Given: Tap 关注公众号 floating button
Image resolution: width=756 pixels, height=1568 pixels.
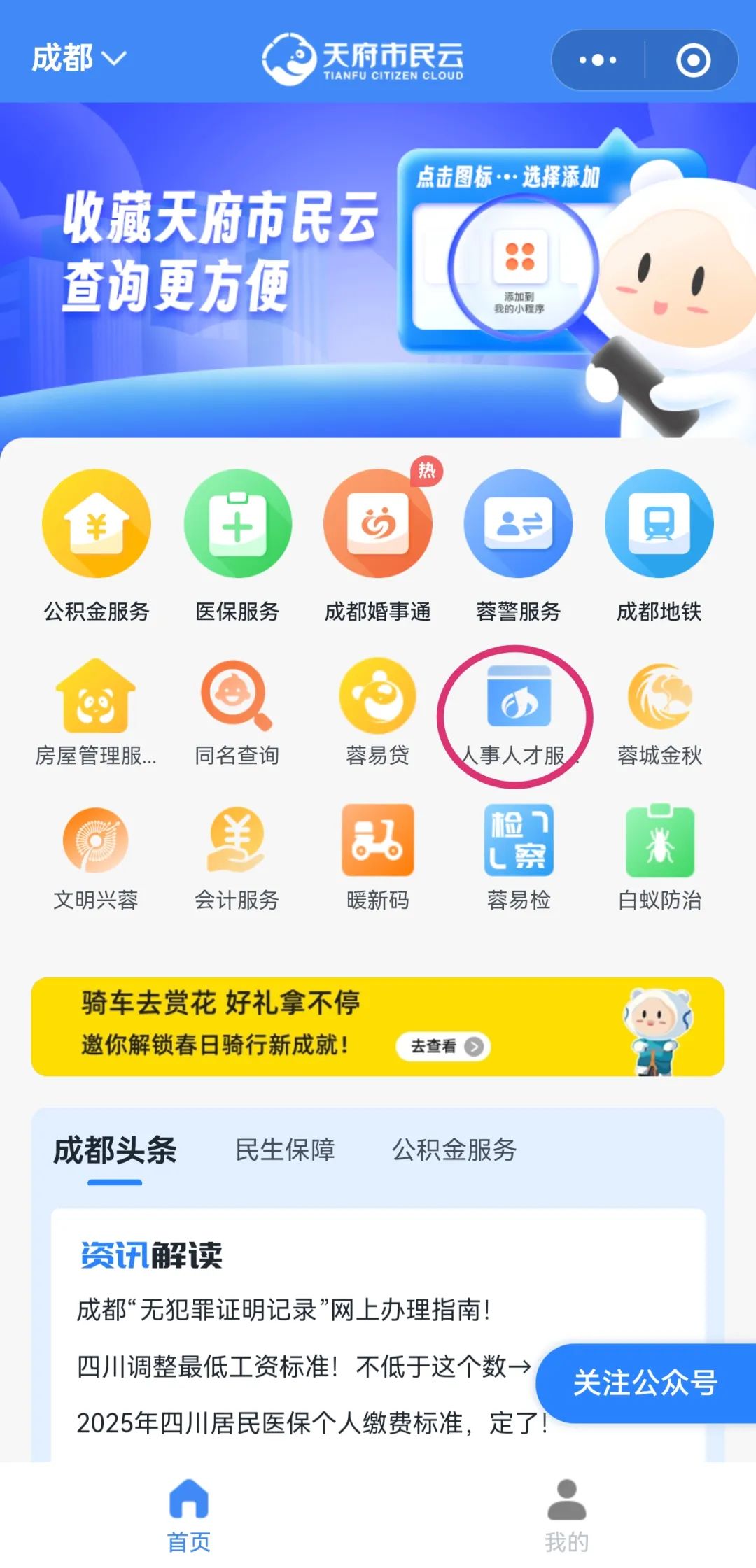Looking at the screenshot, I should coord(645,1383).
